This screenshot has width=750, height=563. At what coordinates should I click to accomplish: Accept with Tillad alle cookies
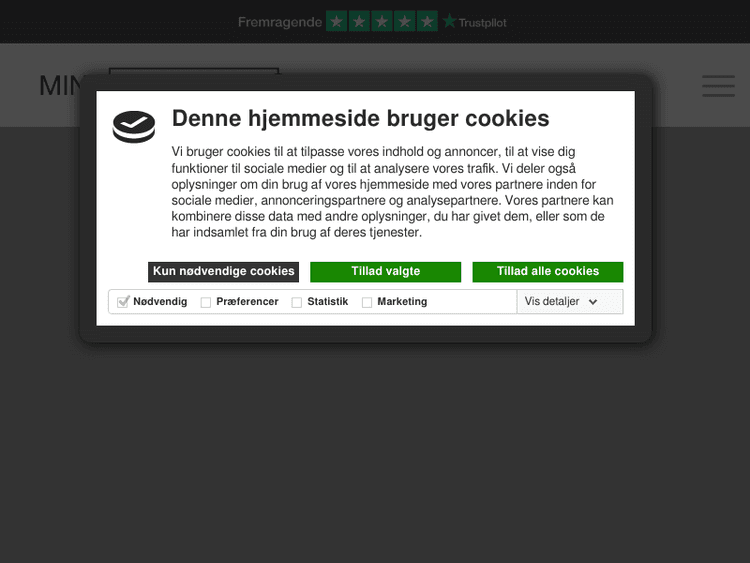(x=547, y=271)
